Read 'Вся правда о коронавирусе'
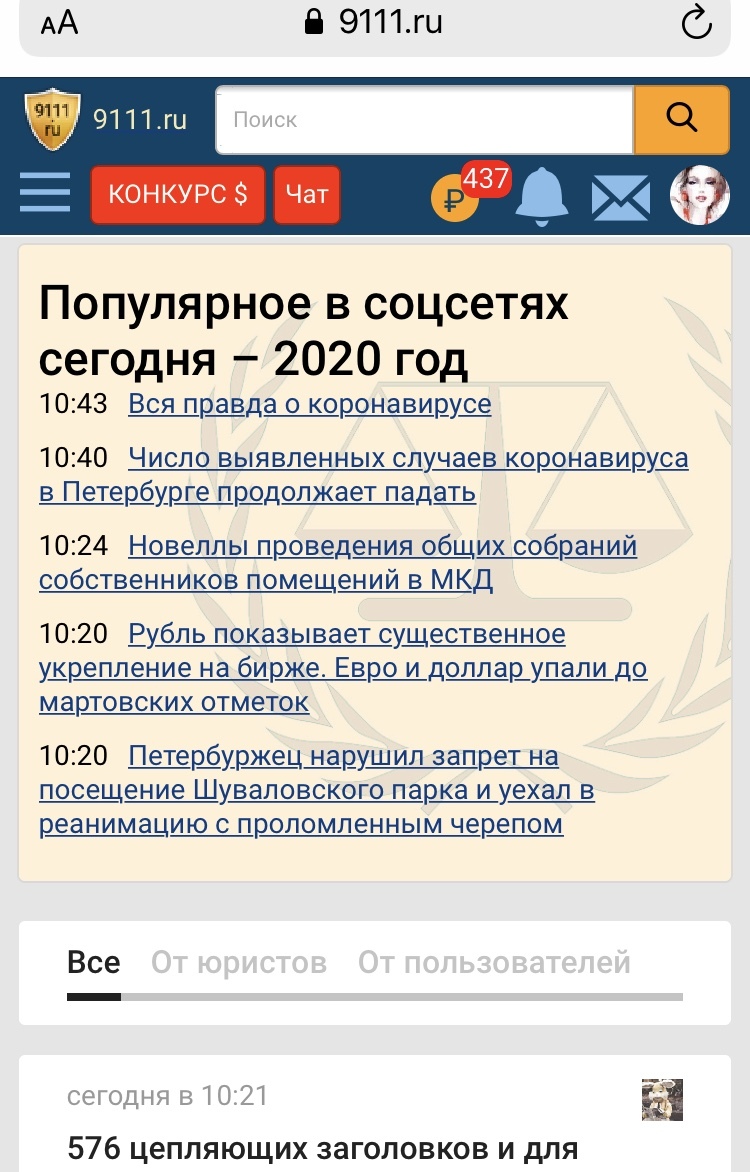The image size is (750, 1172). click(x=310, y=404)
